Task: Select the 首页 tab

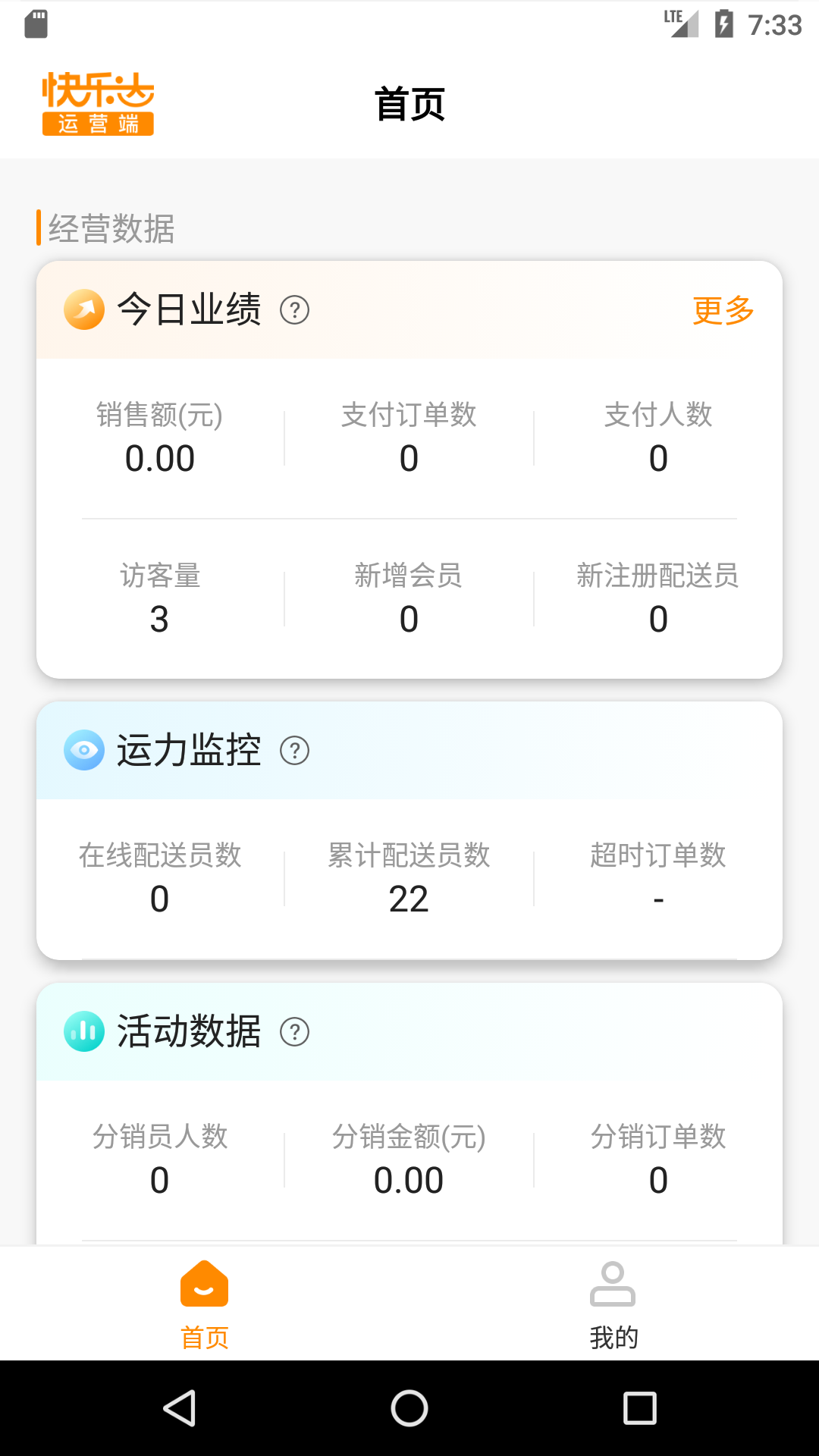Action: (x=204, y=1304)
